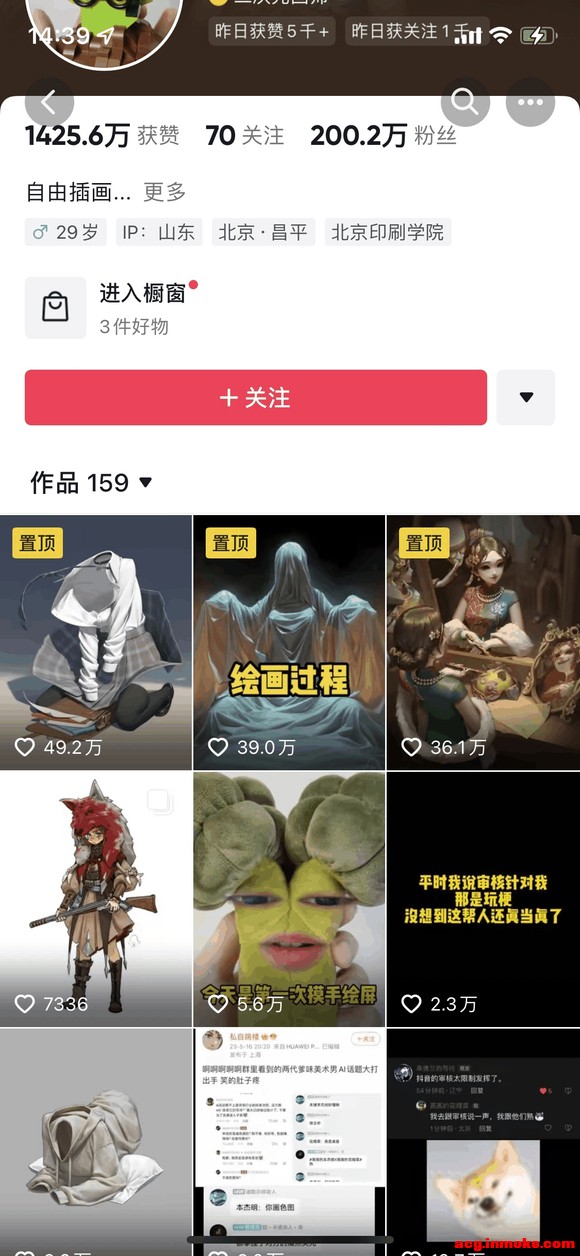Open the rifle girl artwork with 7336 likes
Viewport: 580px width, 1256px height.
click(x=96, y=898)
